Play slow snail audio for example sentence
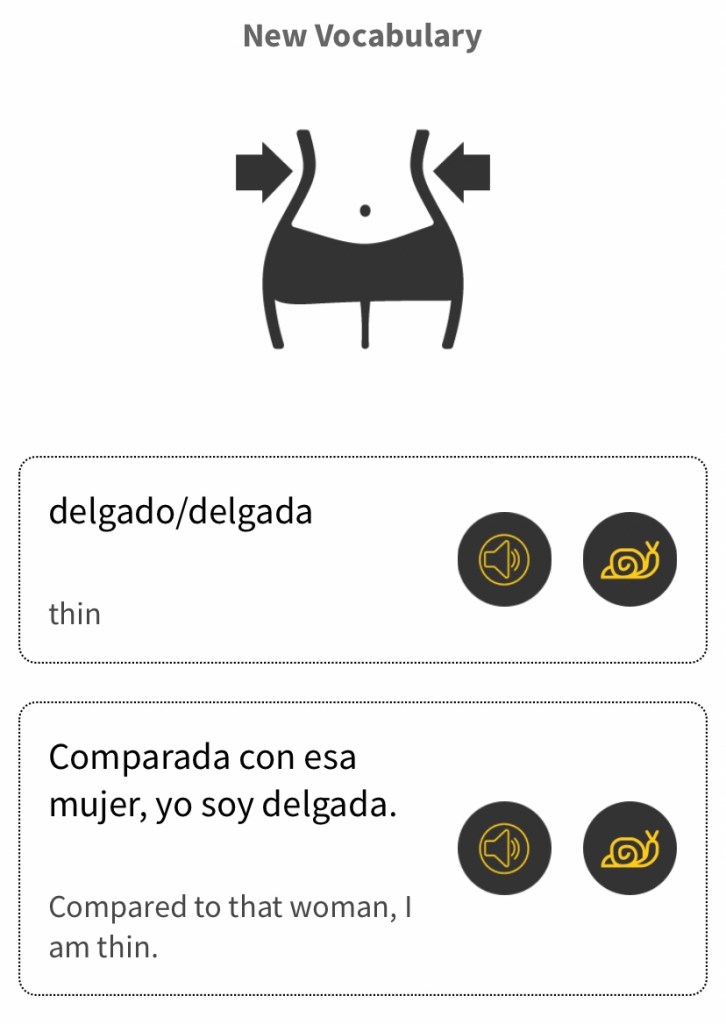Viewport: 726px width, 1024px height. point(629,849)
